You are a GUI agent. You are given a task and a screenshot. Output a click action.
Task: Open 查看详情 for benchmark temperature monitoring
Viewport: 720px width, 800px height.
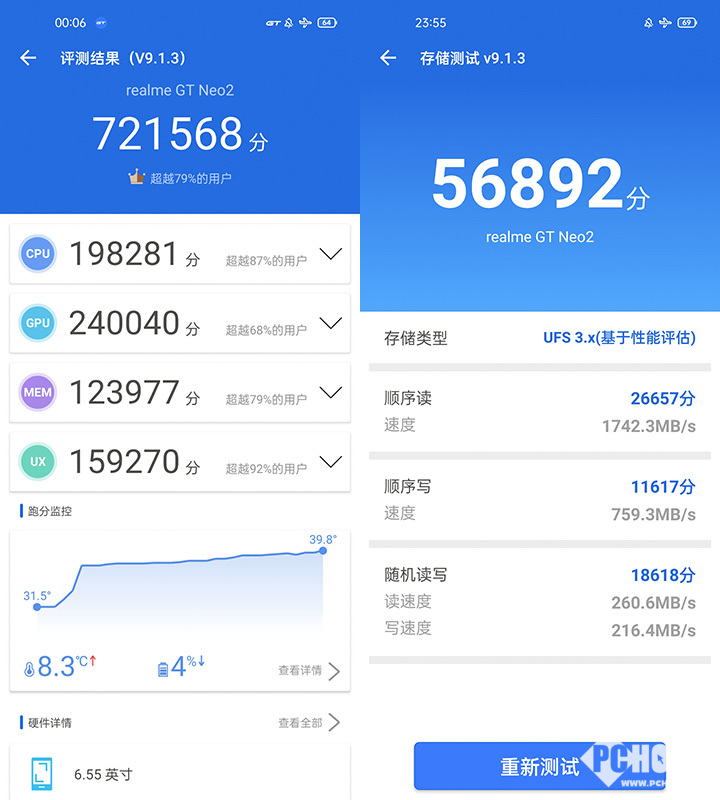tap(308, 671)
